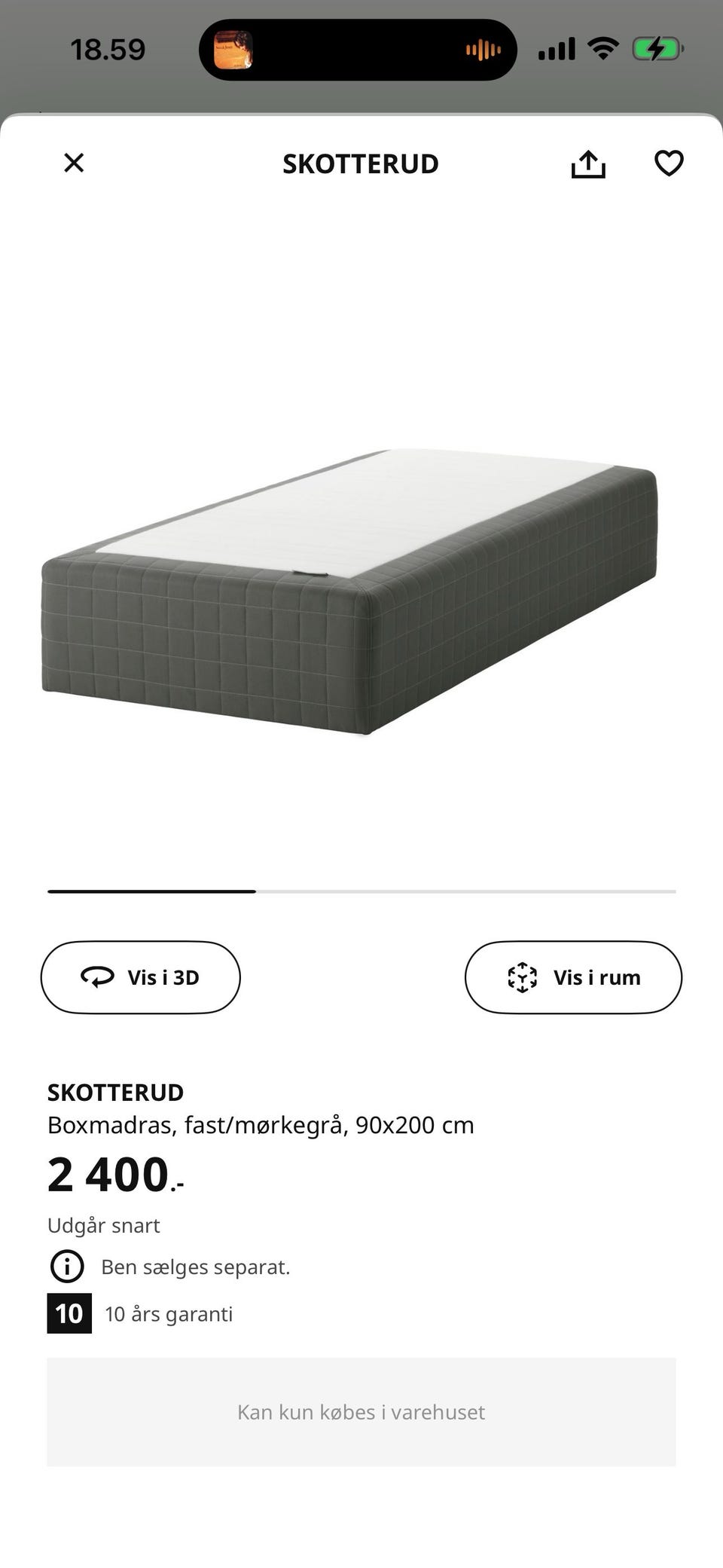Close the SKOTTERUD product sheet
Image resolution: width=723 pixels, height=1568 pixels.
(74, 163)
